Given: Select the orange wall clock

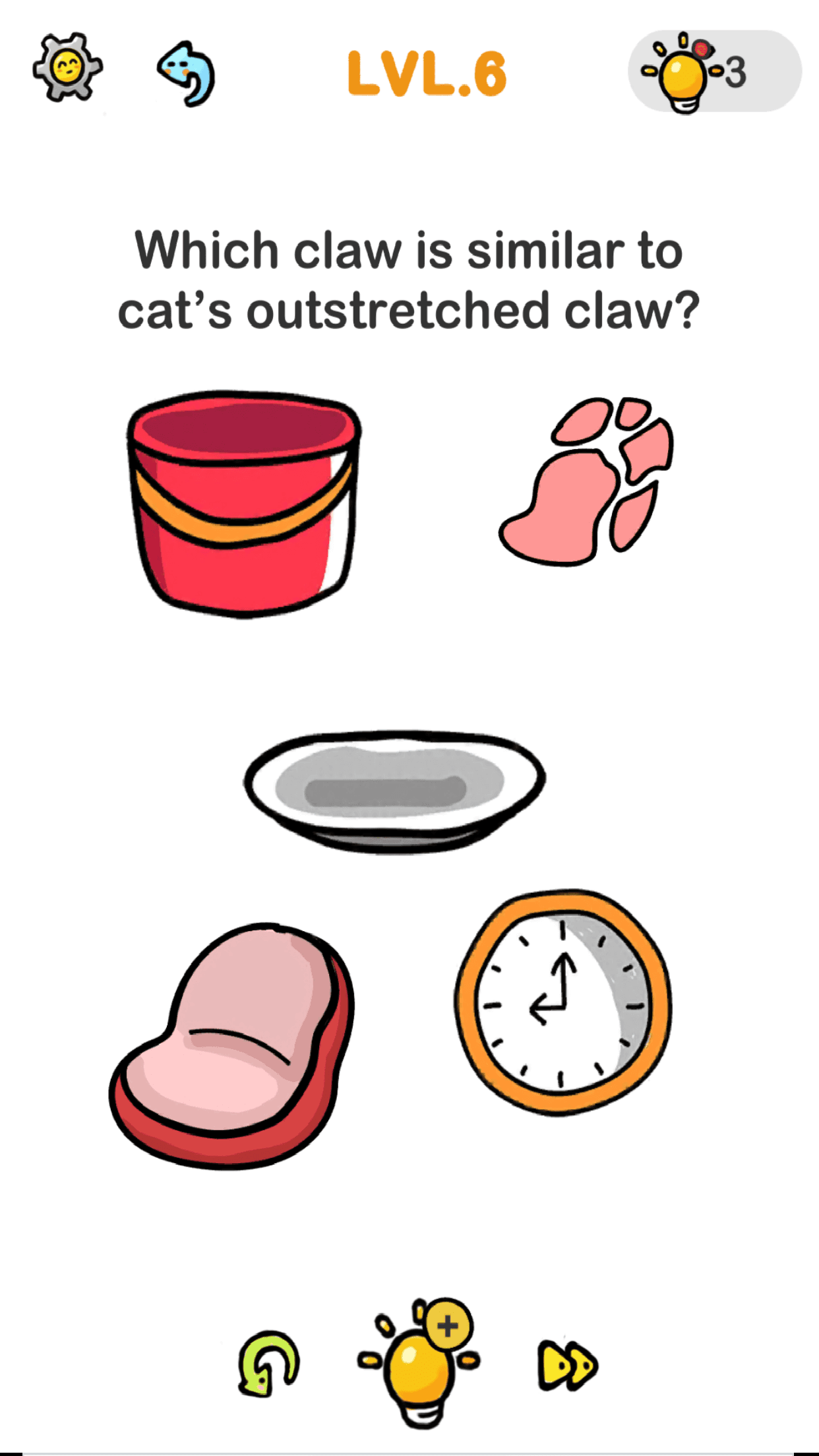Looking at the screenshot, I should click(x=562, y=1002).
